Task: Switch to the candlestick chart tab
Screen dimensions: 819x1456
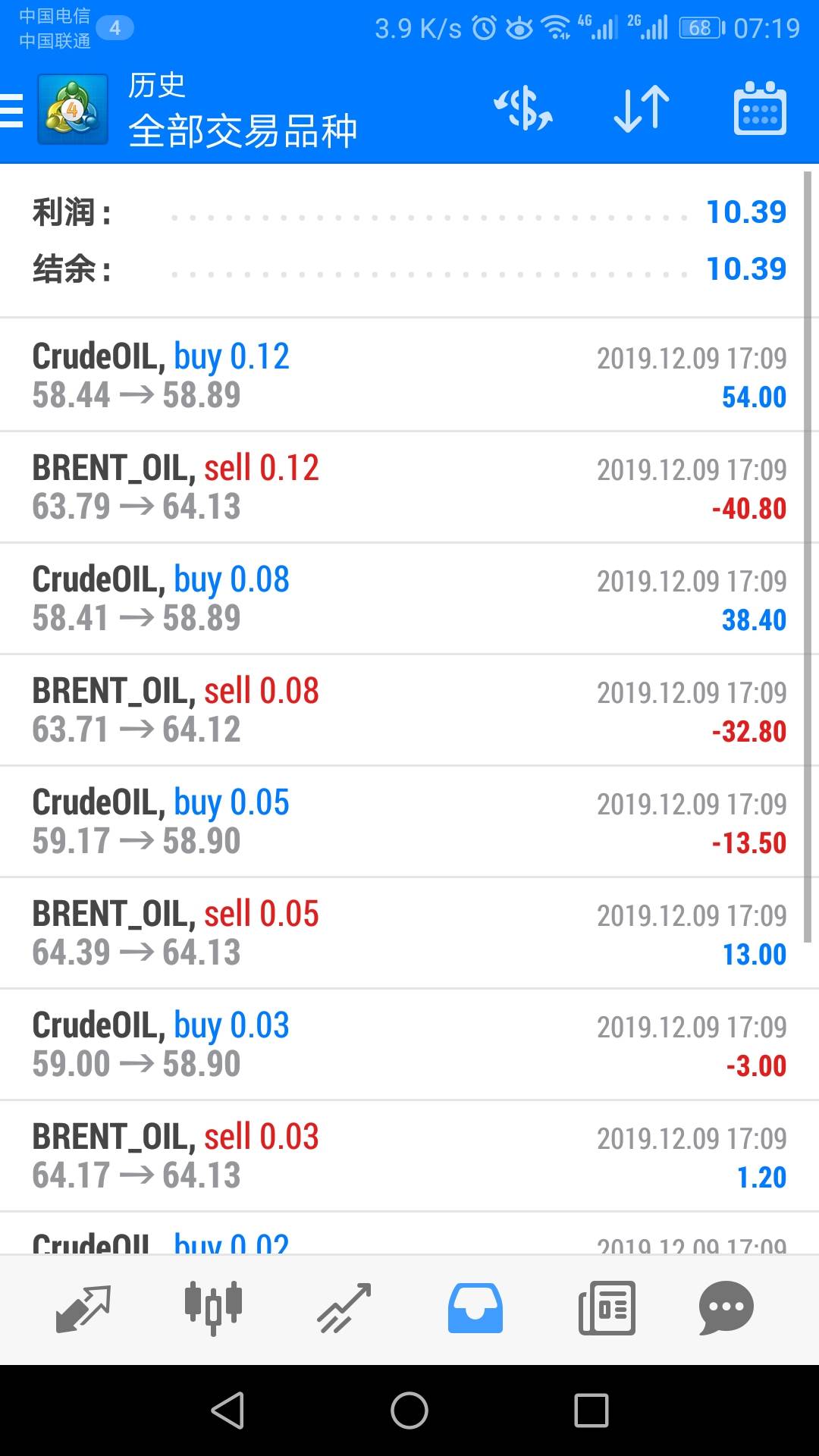Action: click(213, 1308)
